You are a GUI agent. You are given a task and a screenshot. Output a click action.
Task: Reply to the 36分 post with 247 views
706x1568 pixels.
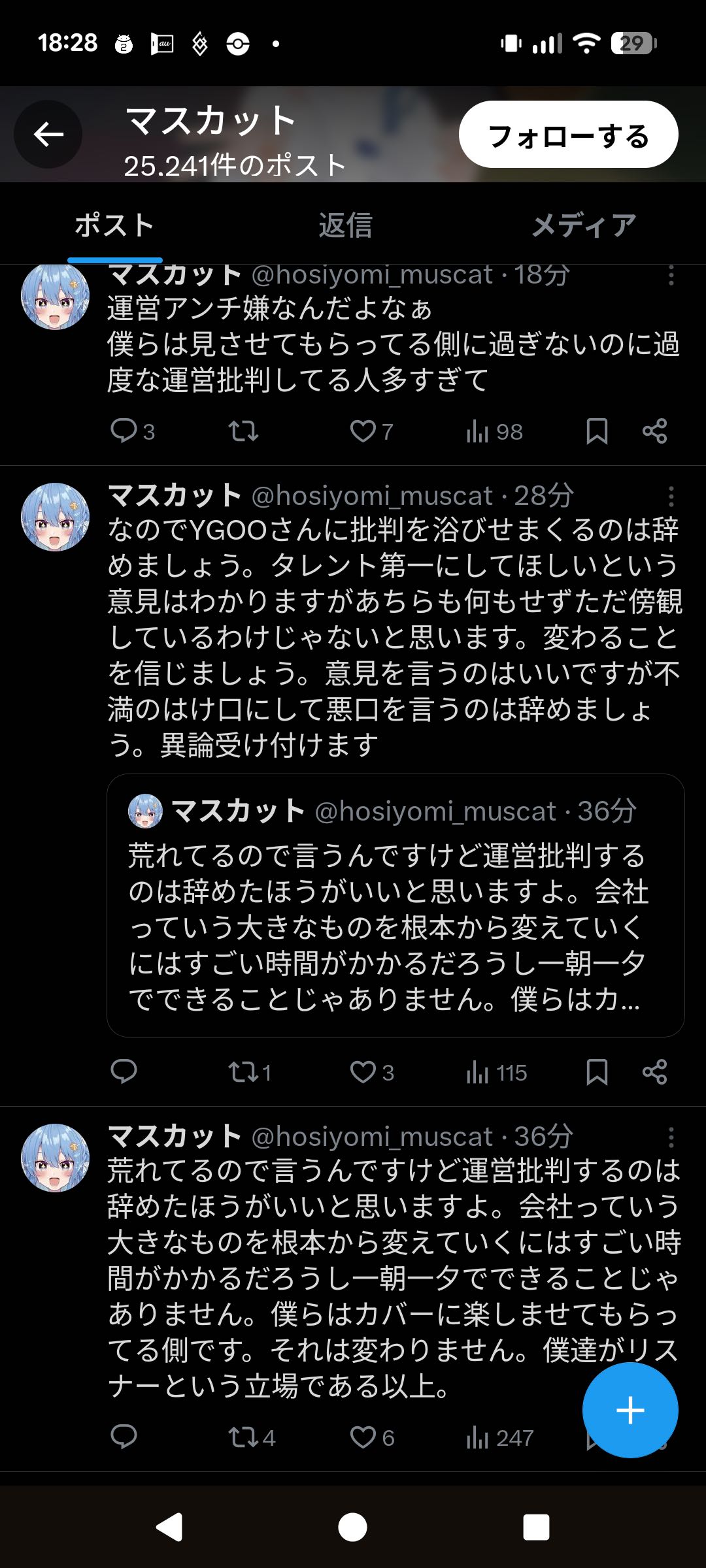[x=124, y=1437]
